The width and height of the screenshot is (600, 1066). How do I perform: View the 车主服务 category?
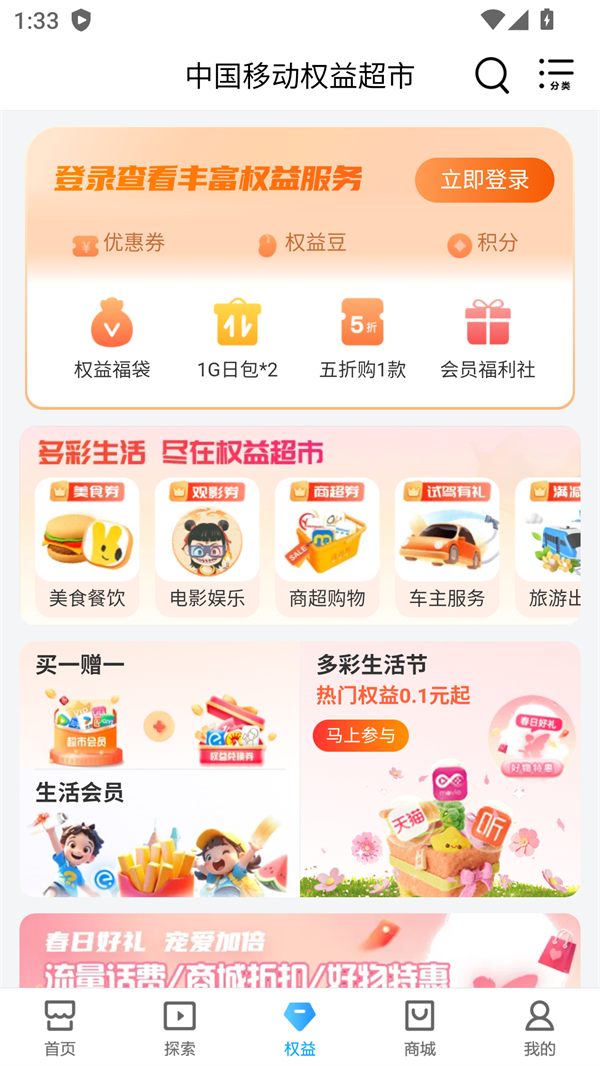pos(447,546)
